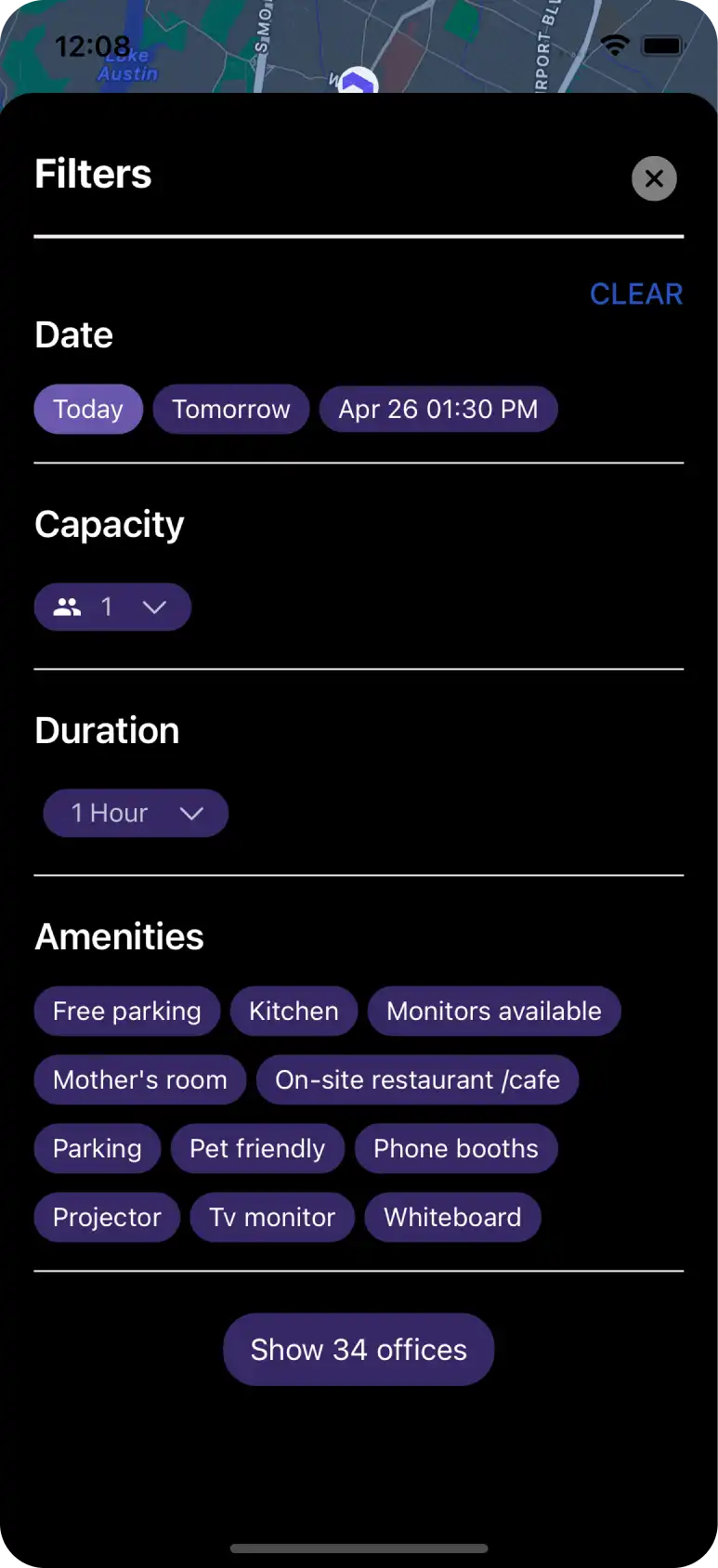Image resolution: width=718 pixels, height=1568 pixels.
Task: Open the Apr 26 01:30 PM date picker
Action: pos(438,410)
